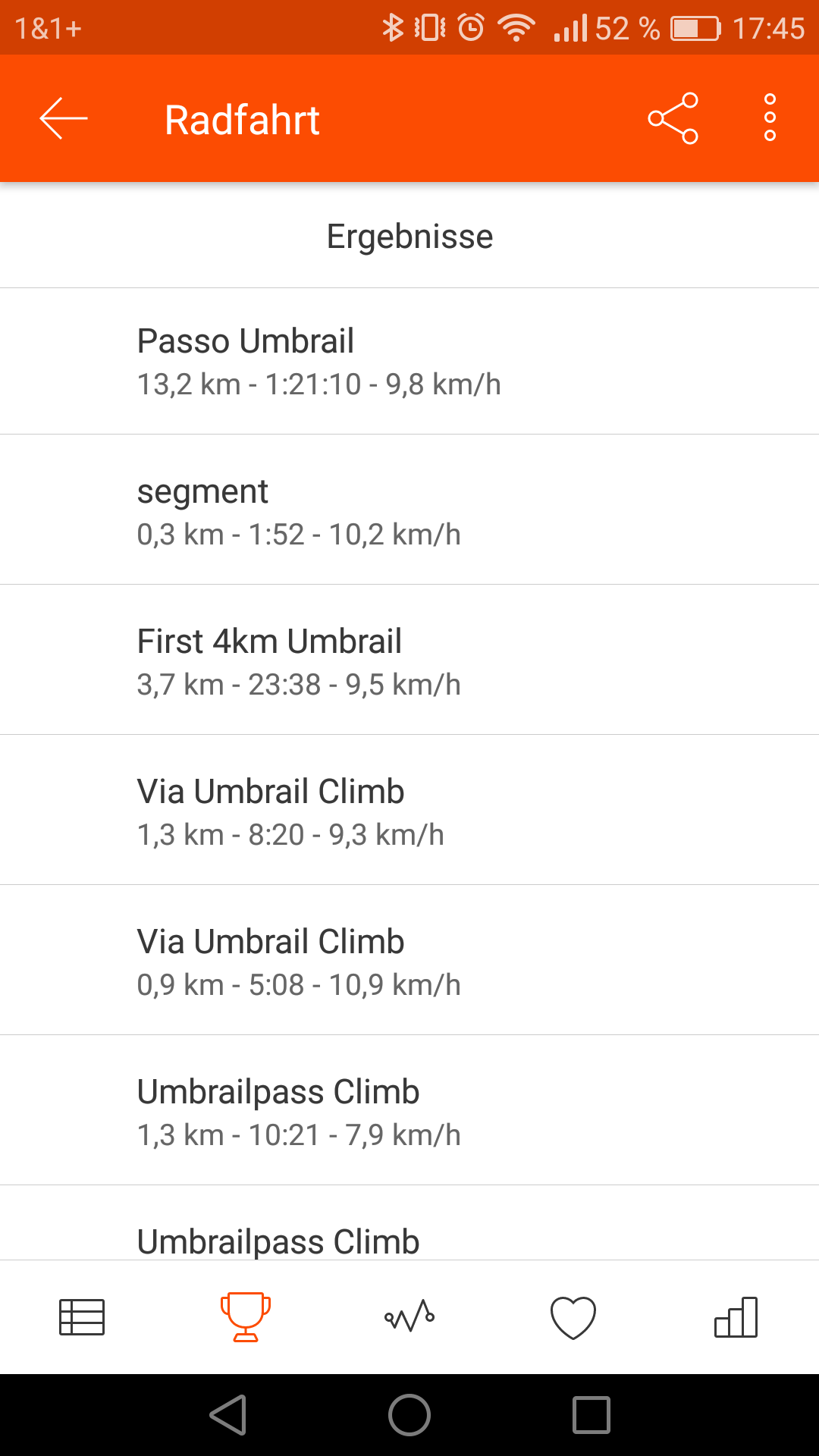This screenshot has height=1456, width=819.
Task: Select the trophy results tab
Action: coord(246,1317)
